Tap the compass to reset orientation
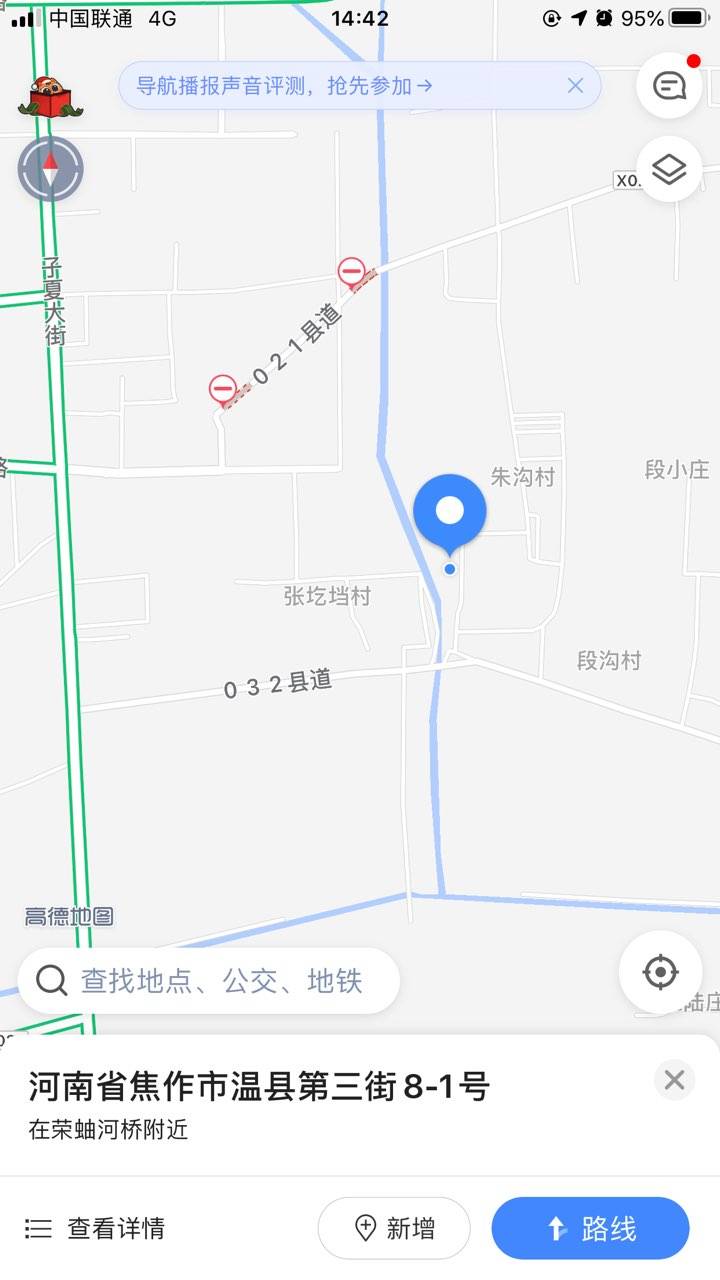The image size is (720, 1280). (50, 169)
